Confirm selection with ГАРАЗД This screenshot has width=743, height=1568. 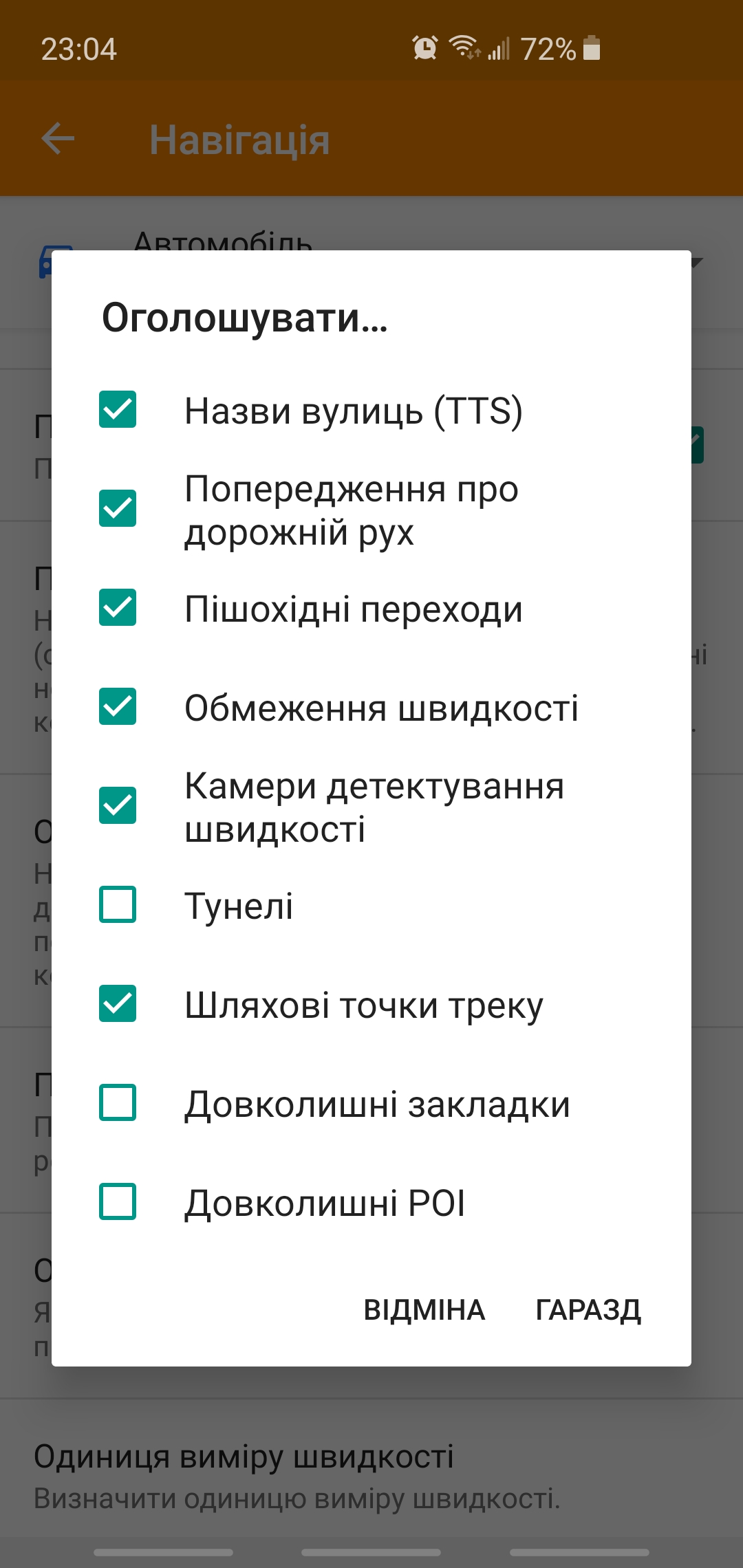588,1310
